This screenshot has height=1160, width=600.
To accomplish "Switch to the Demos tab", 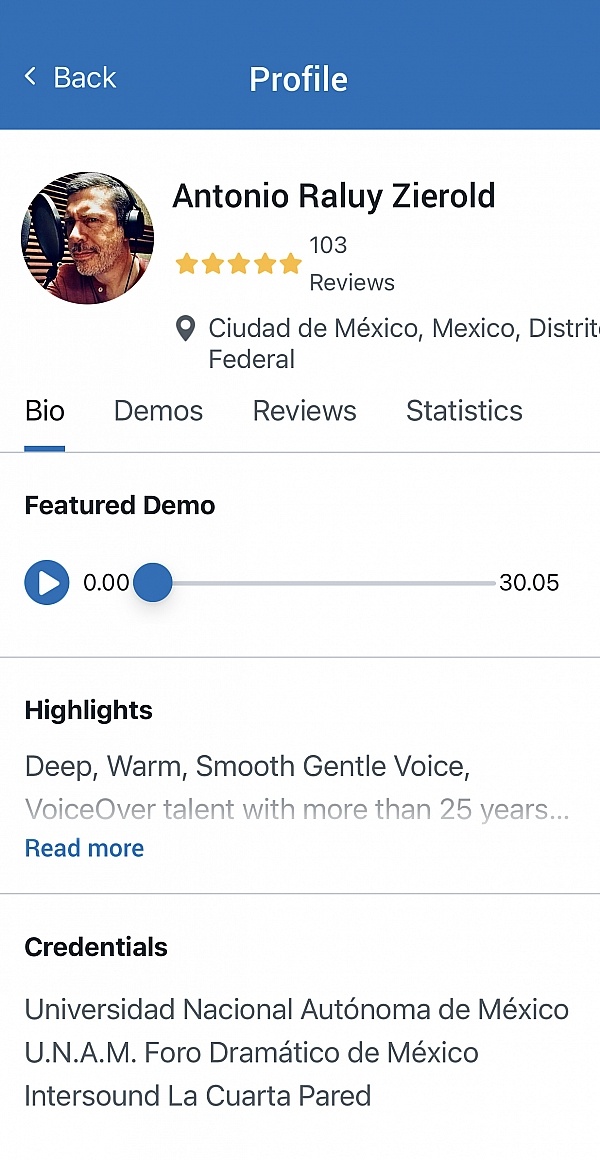I will pos(158,411).
